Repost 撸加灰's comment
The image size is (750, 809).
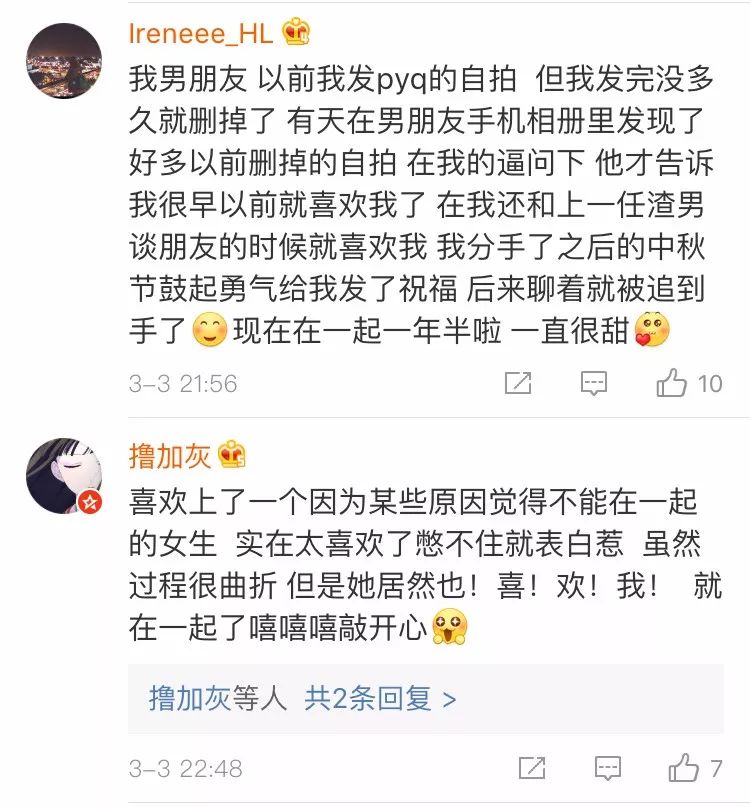pos(531,768)
